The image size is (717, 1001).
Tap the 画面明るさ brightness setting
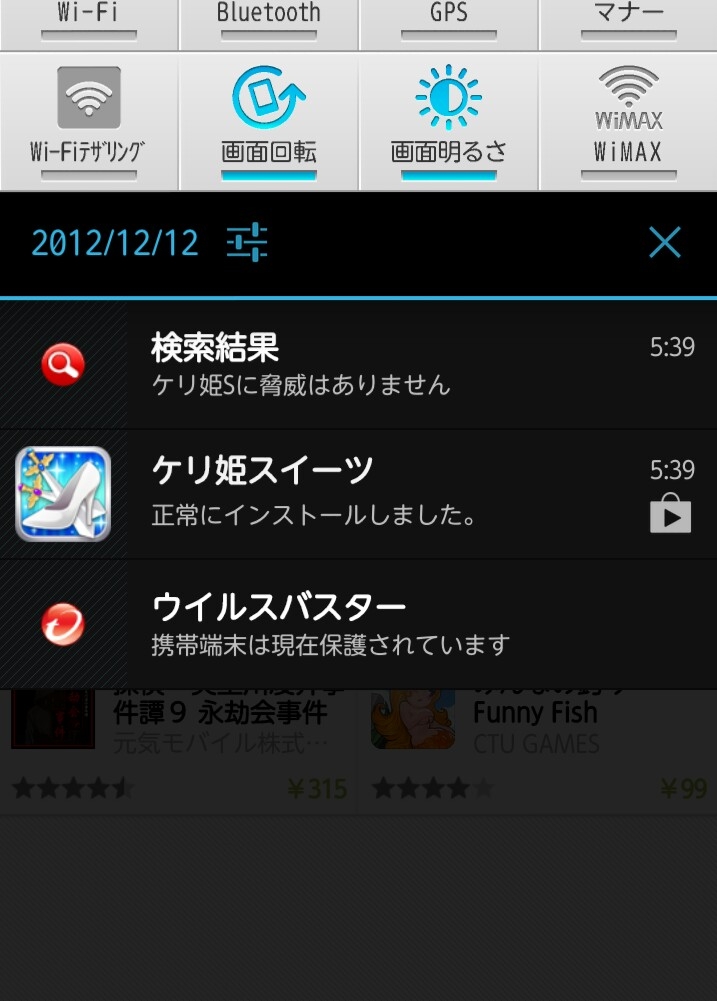pyautogui.click(x=448, y=121)
